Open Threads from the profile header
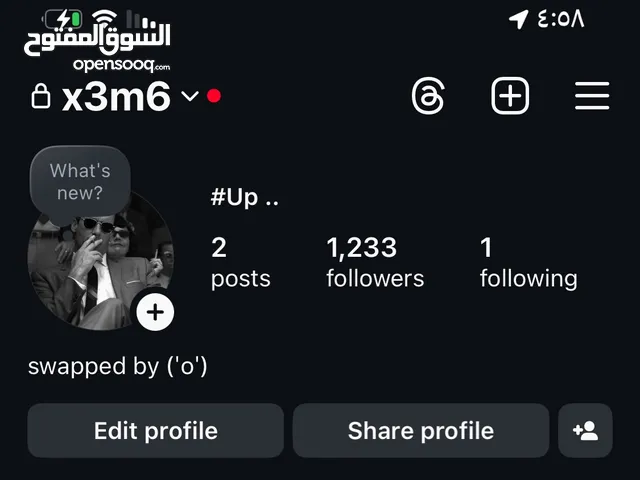 tap(428, 96)
